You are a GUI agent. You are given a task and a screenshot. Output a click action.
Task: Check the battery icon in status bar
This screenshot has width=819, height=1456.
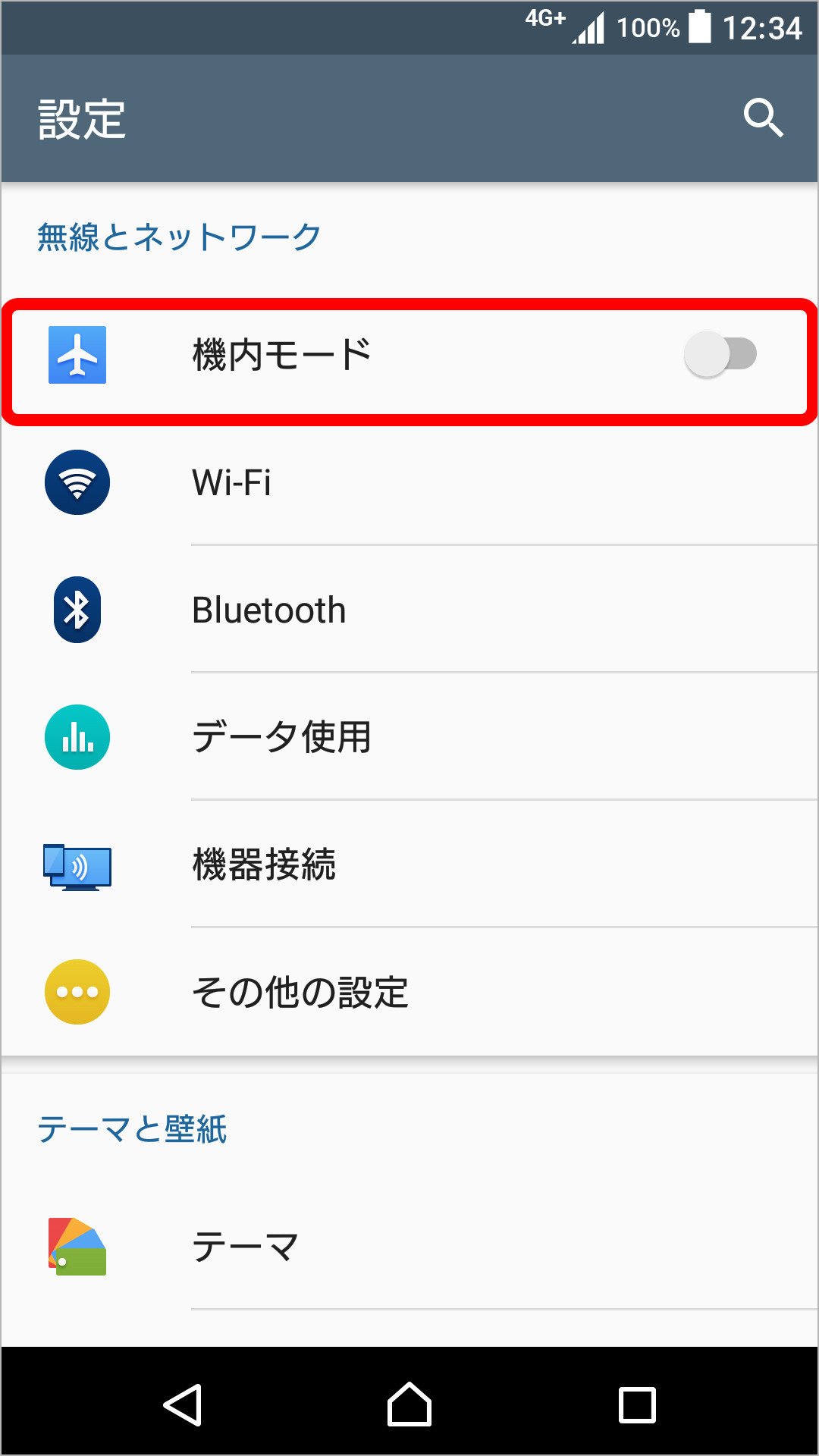point(698,28)
